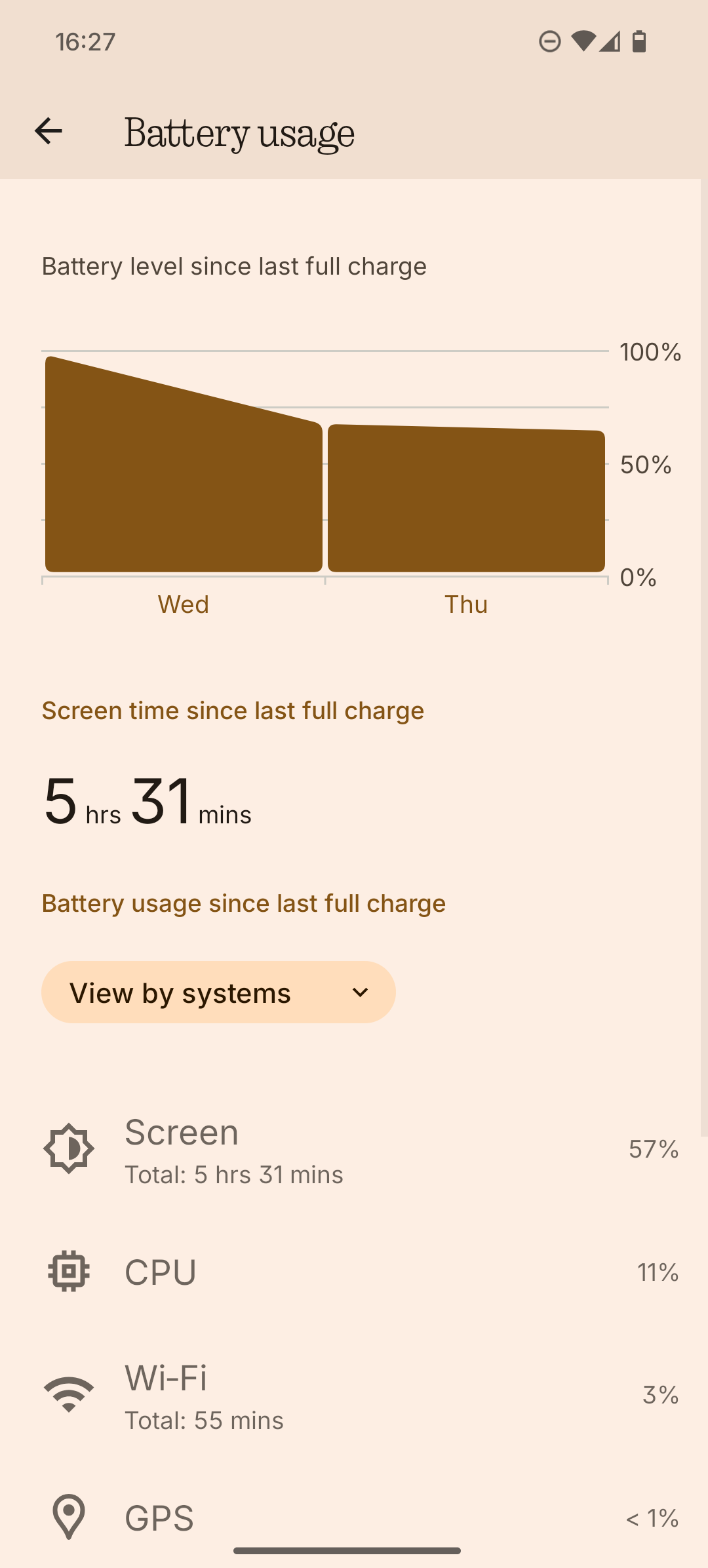Screen dimensions: 708x1568
Task: Go back from Battery usage
Action: (x=49, y=131)
